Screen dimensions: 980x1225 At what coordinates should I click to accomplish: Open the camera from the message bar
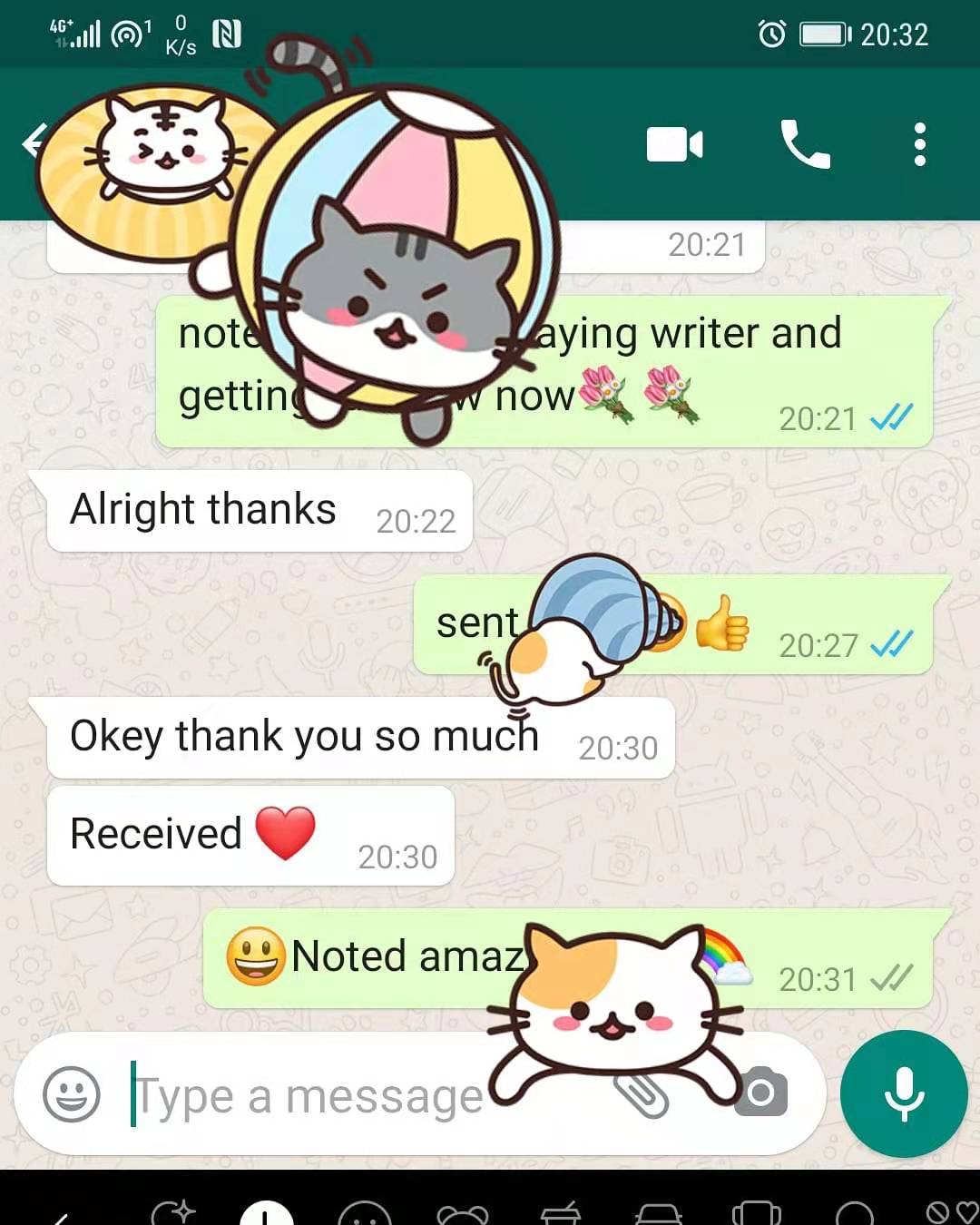click(762, 1093)
